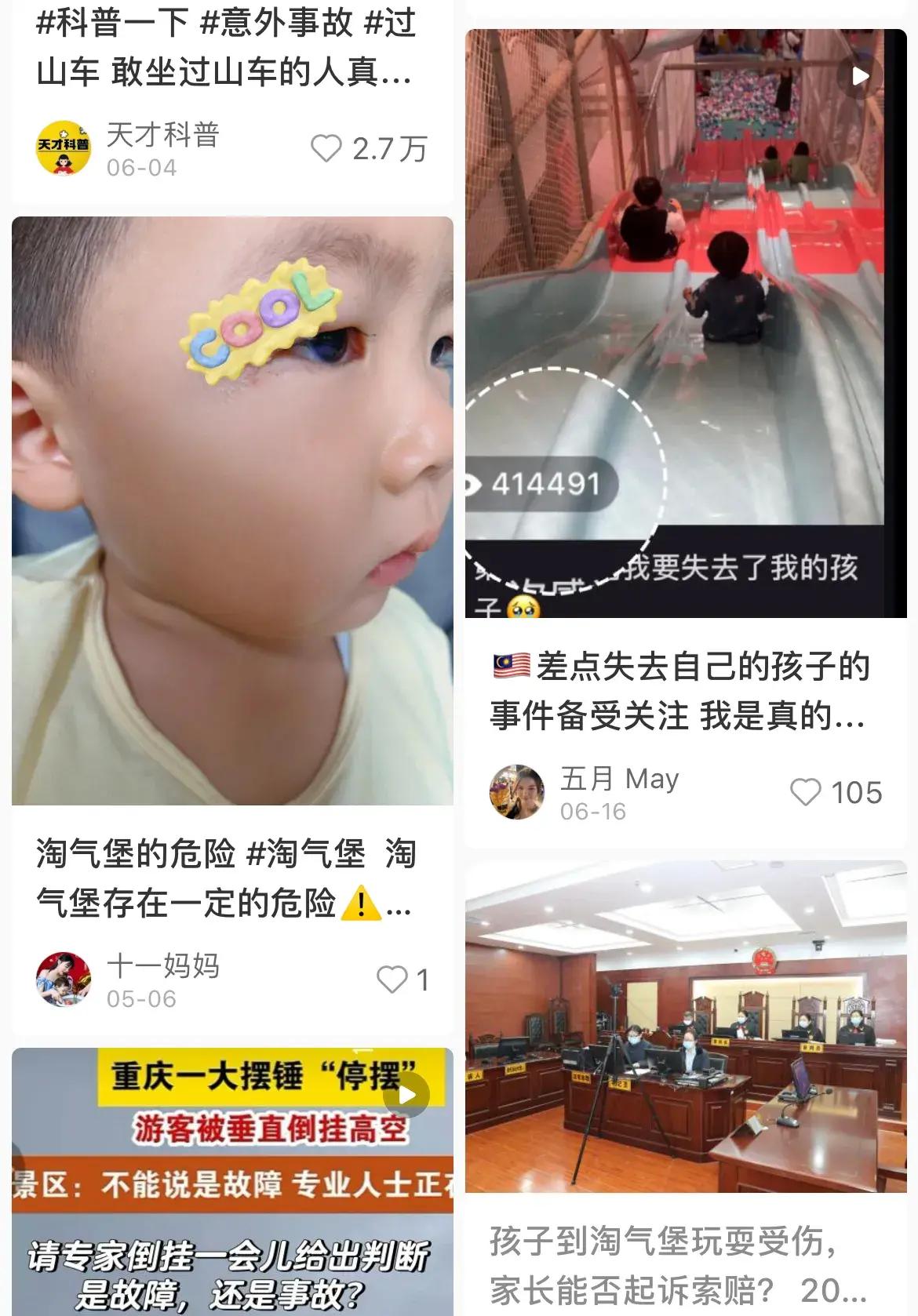Like the 天才科普 roller coaster post

click(x=326, y=148)
